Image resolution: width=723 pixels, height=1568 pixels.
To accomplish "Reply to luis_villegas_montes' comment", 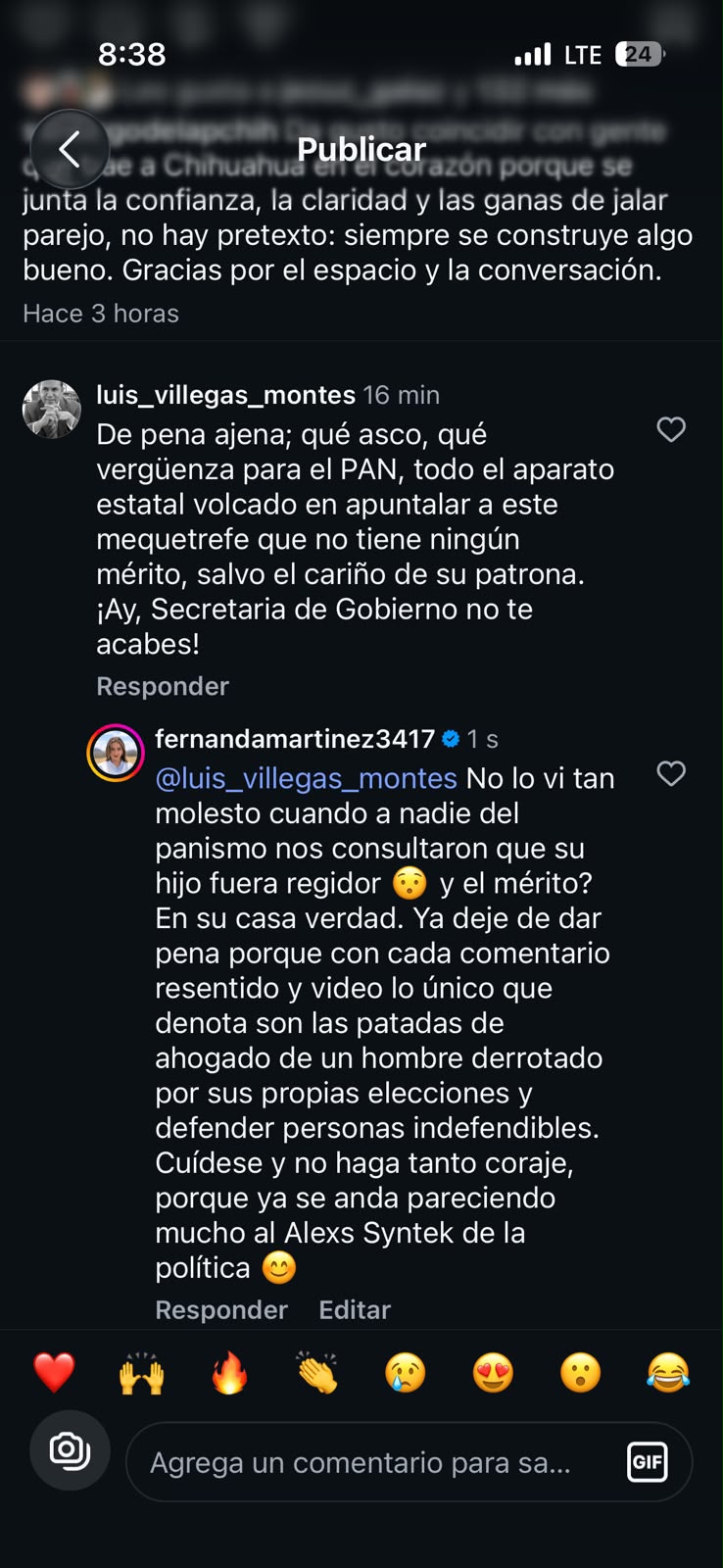I will [x=163, y=686].
